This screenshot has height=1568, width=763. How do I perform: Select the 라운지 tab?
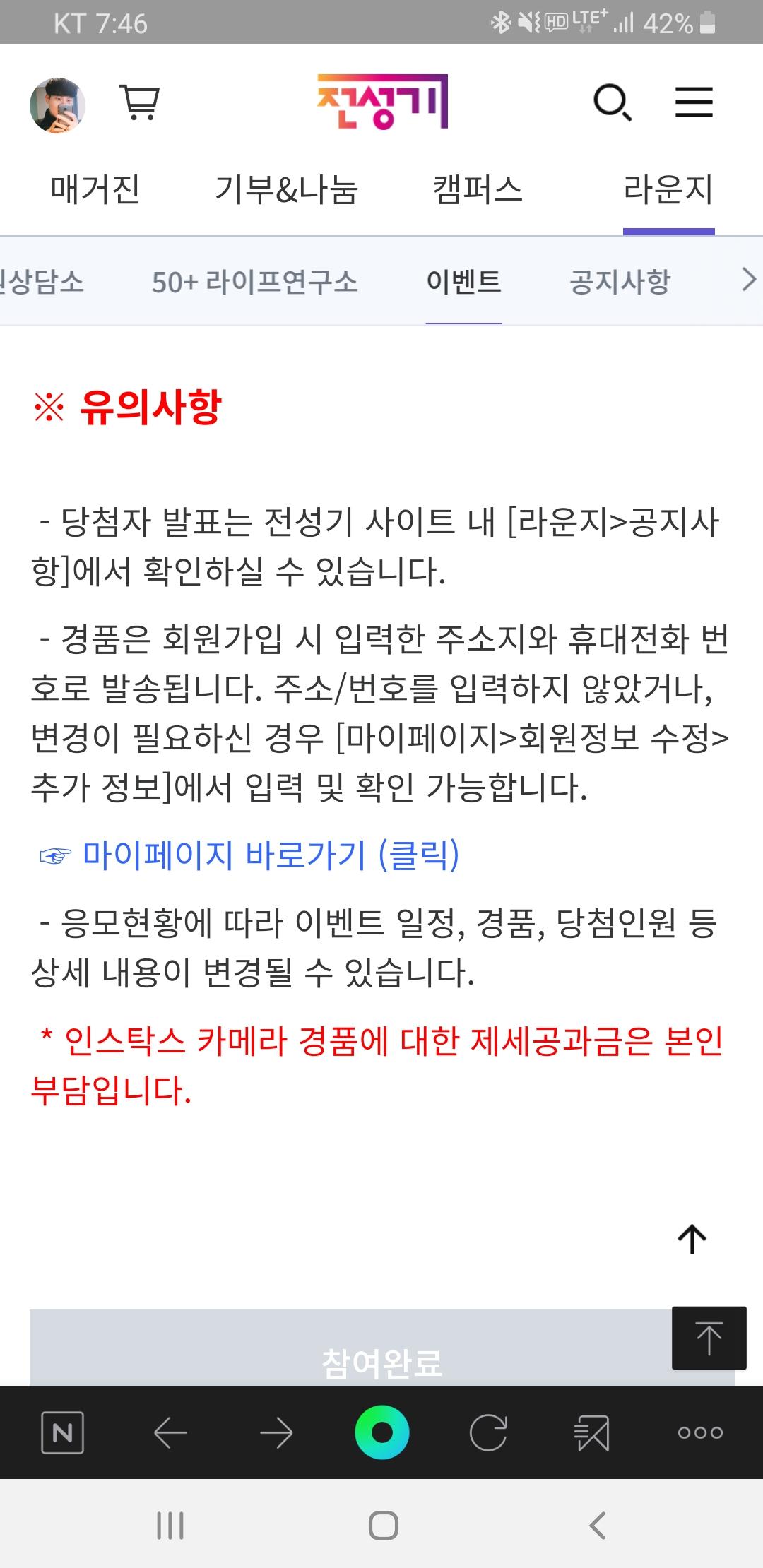[668, 189]
